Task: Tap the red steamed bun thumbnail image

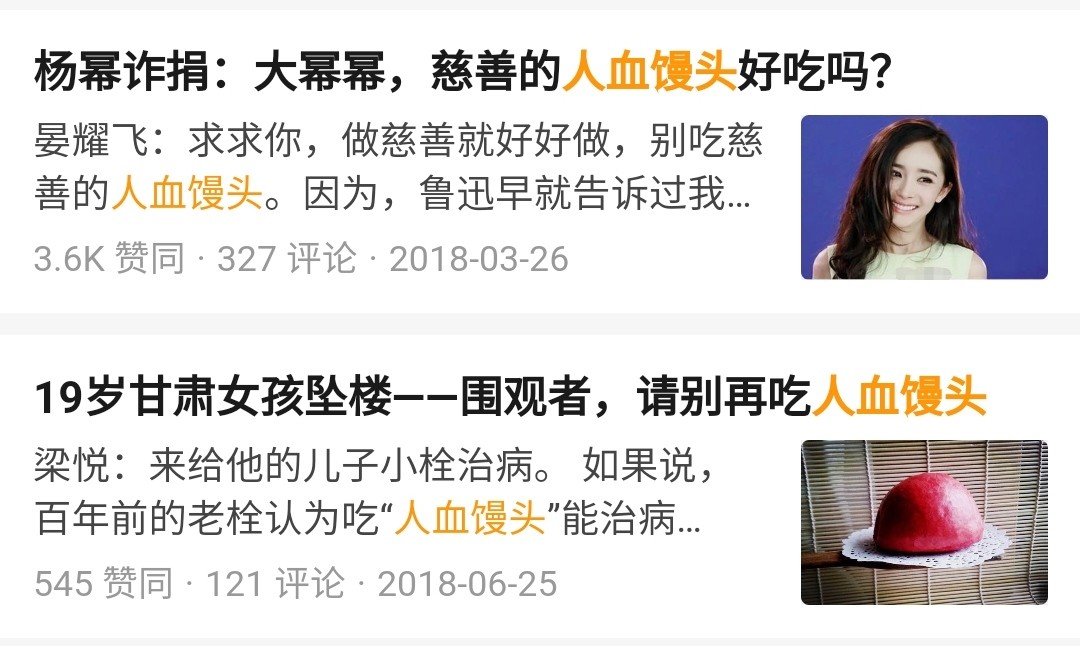Action: click(x=924, y=522)
